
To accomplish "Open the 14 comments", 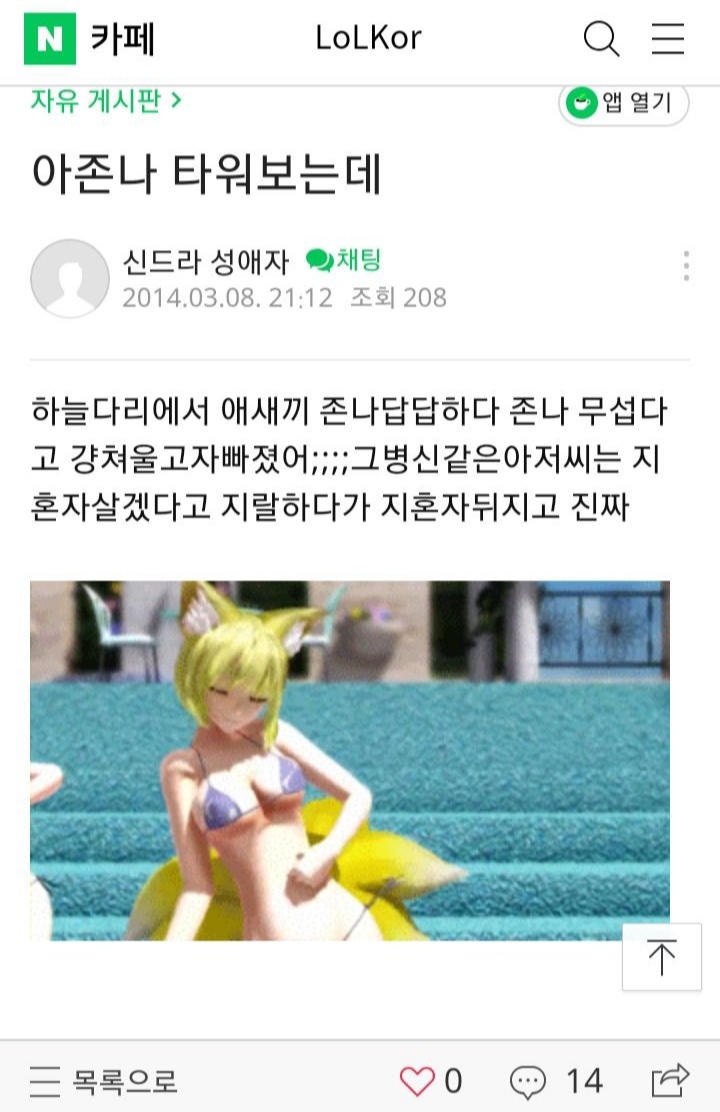I will pyautogui.click(x=556, y=1081).
